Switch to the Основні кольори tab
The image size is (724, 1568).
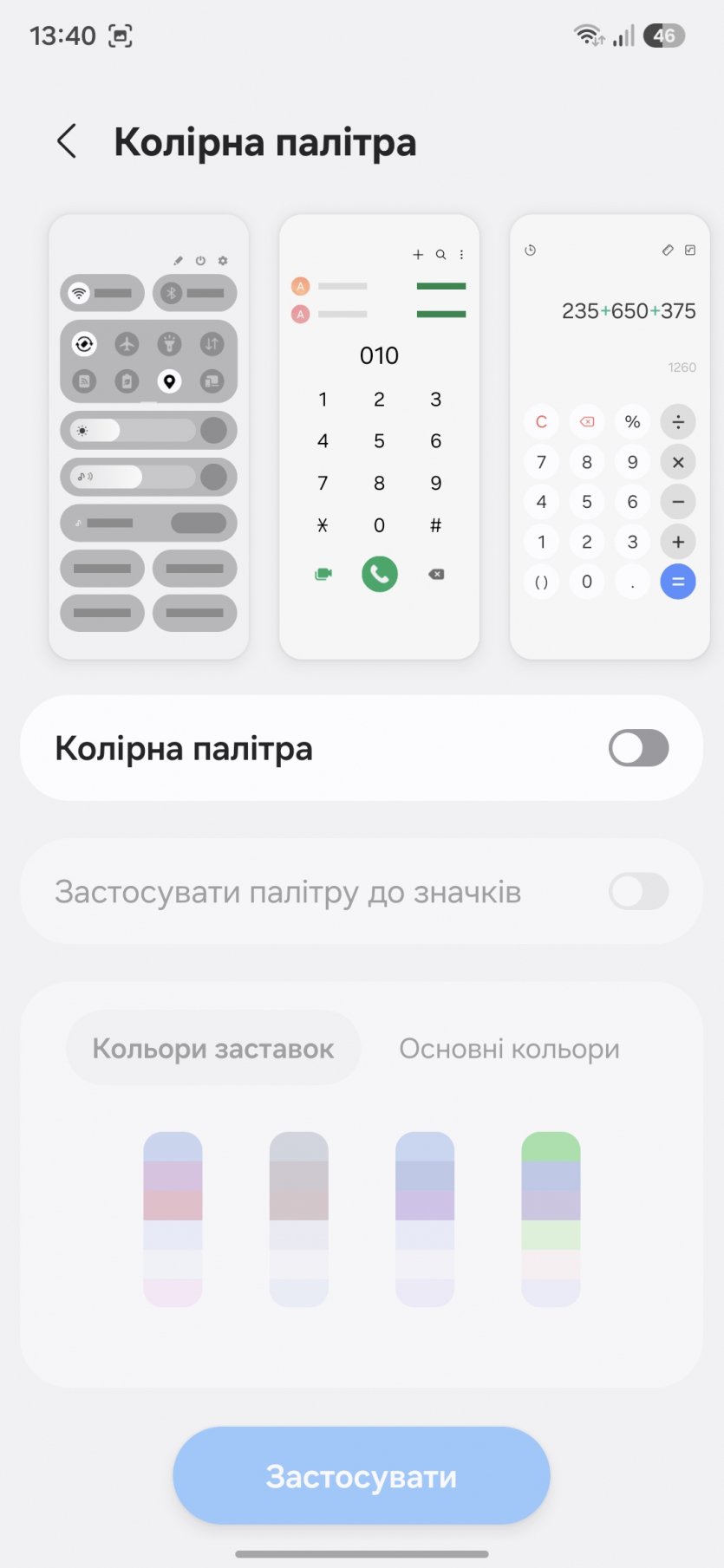coord(509,1049)
